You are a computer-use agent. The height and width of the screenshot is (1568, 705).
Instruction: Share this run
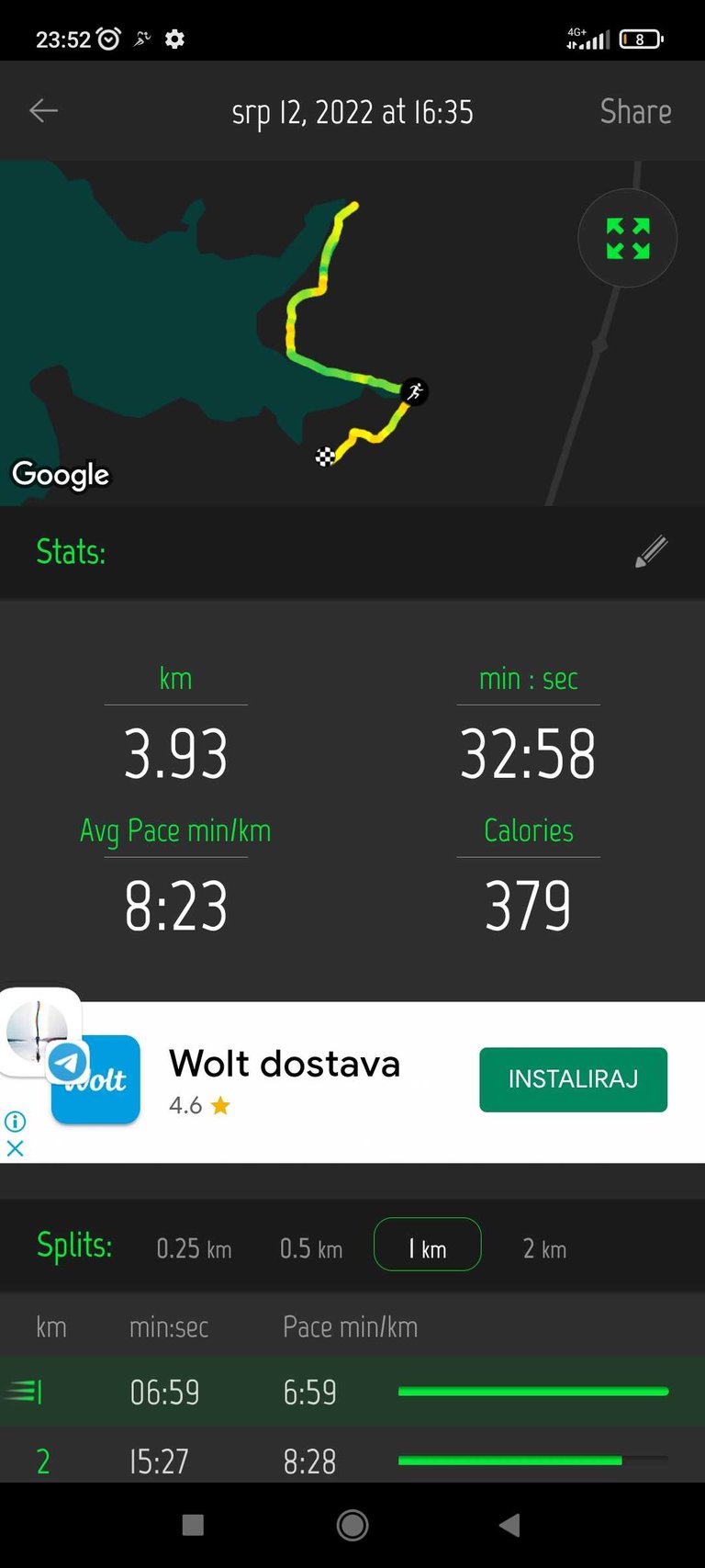click(x=635, y=111)
